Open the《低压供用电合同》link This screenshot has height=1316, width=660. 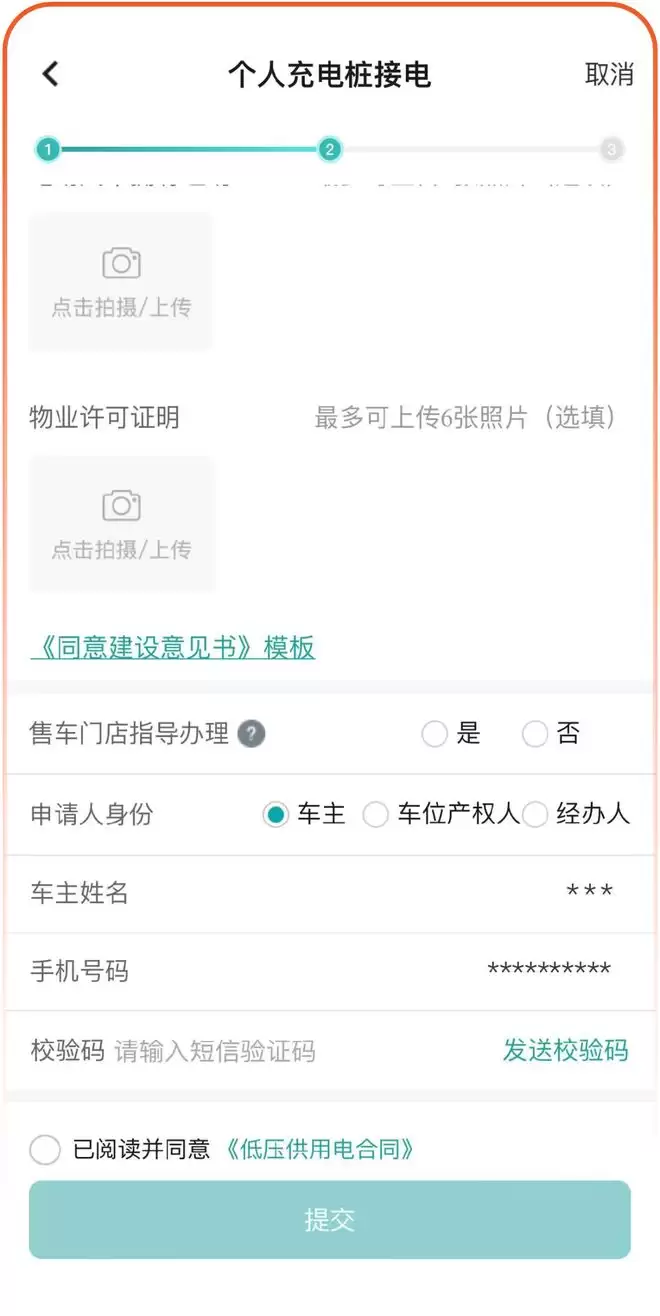[x=319, y=1150]
